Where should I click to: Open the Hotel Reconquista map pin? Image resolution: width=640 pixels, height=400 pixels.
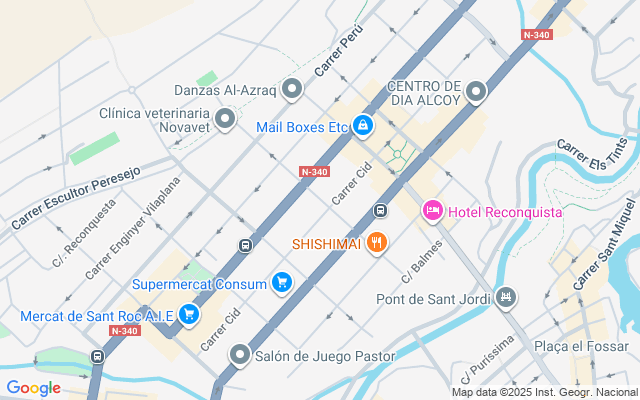[x=433, y=211]
